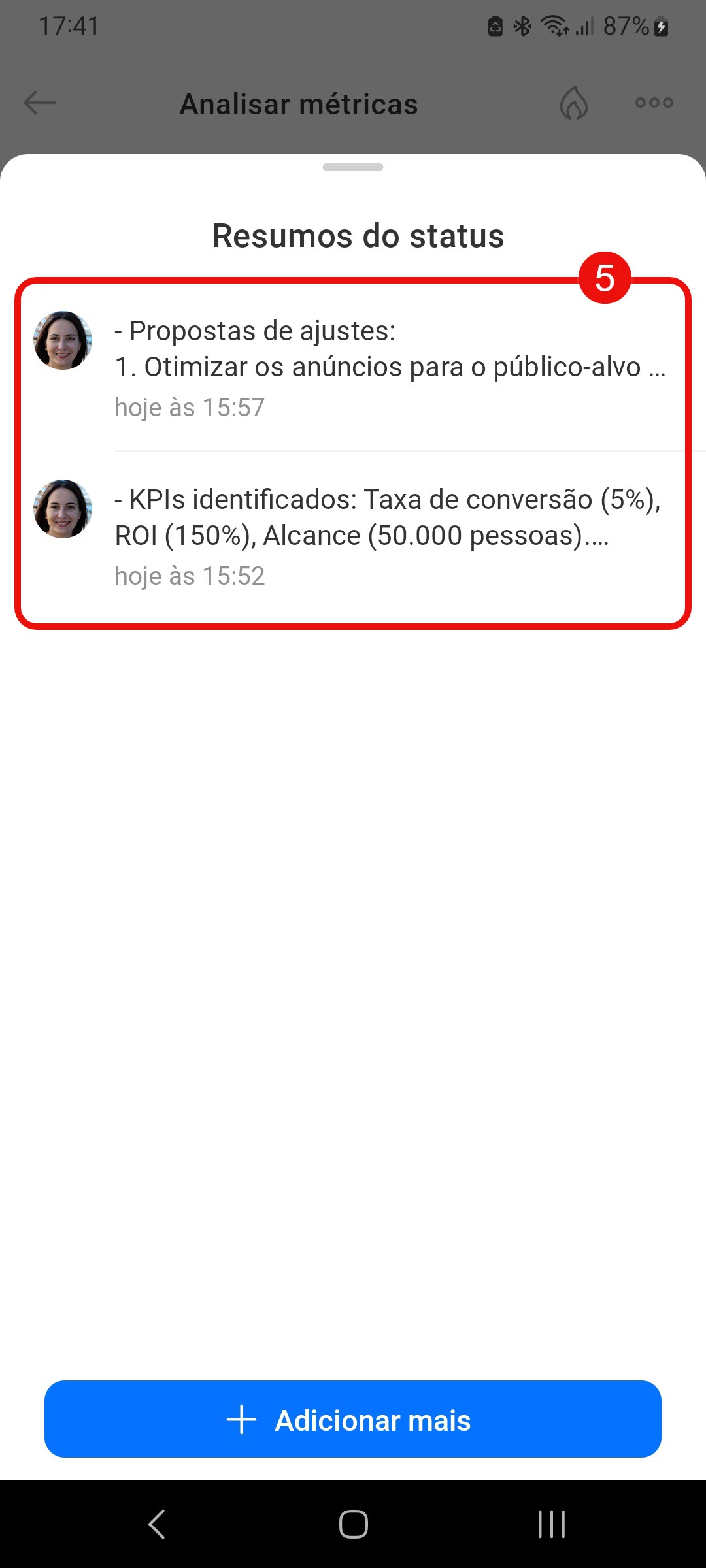Tap the Adicionar mais button
The image size is (706, 1568).
353,1419
